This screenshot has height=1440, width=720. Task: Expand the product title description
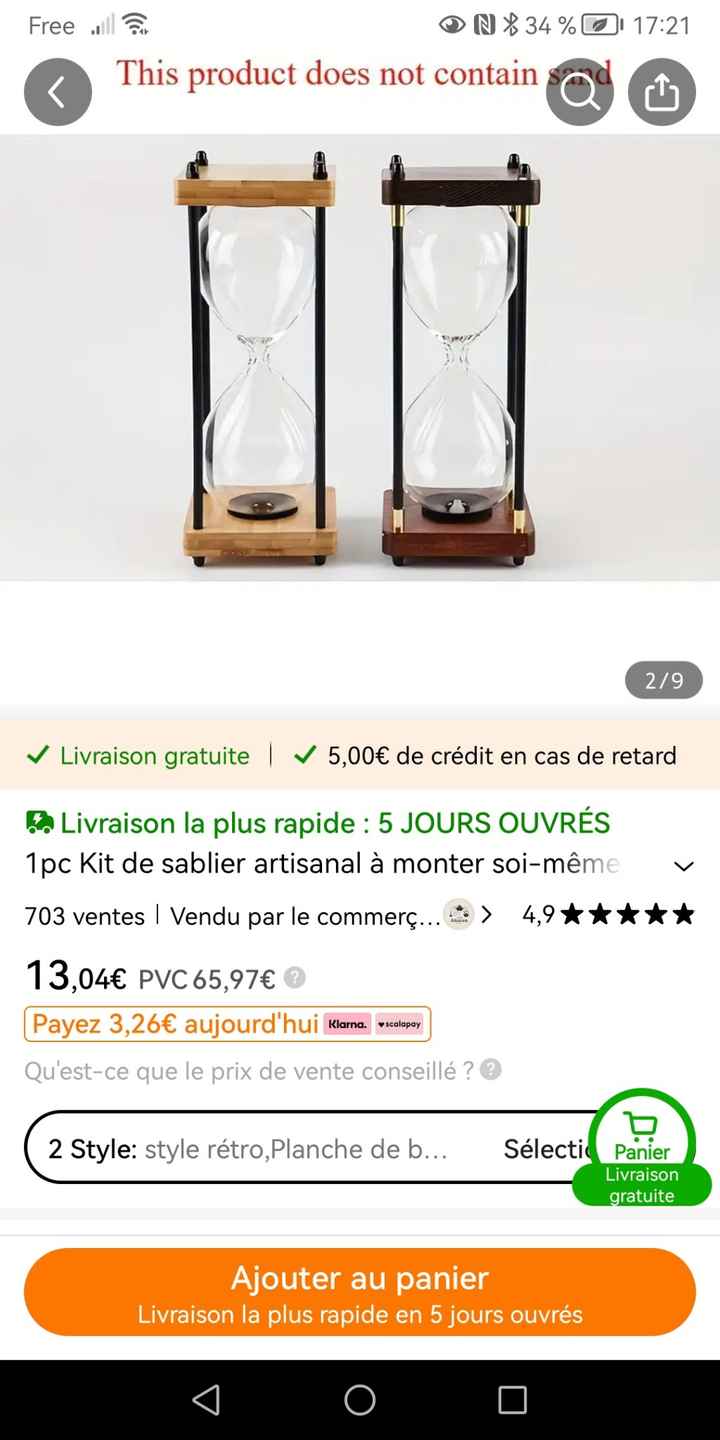pos(683,866)
